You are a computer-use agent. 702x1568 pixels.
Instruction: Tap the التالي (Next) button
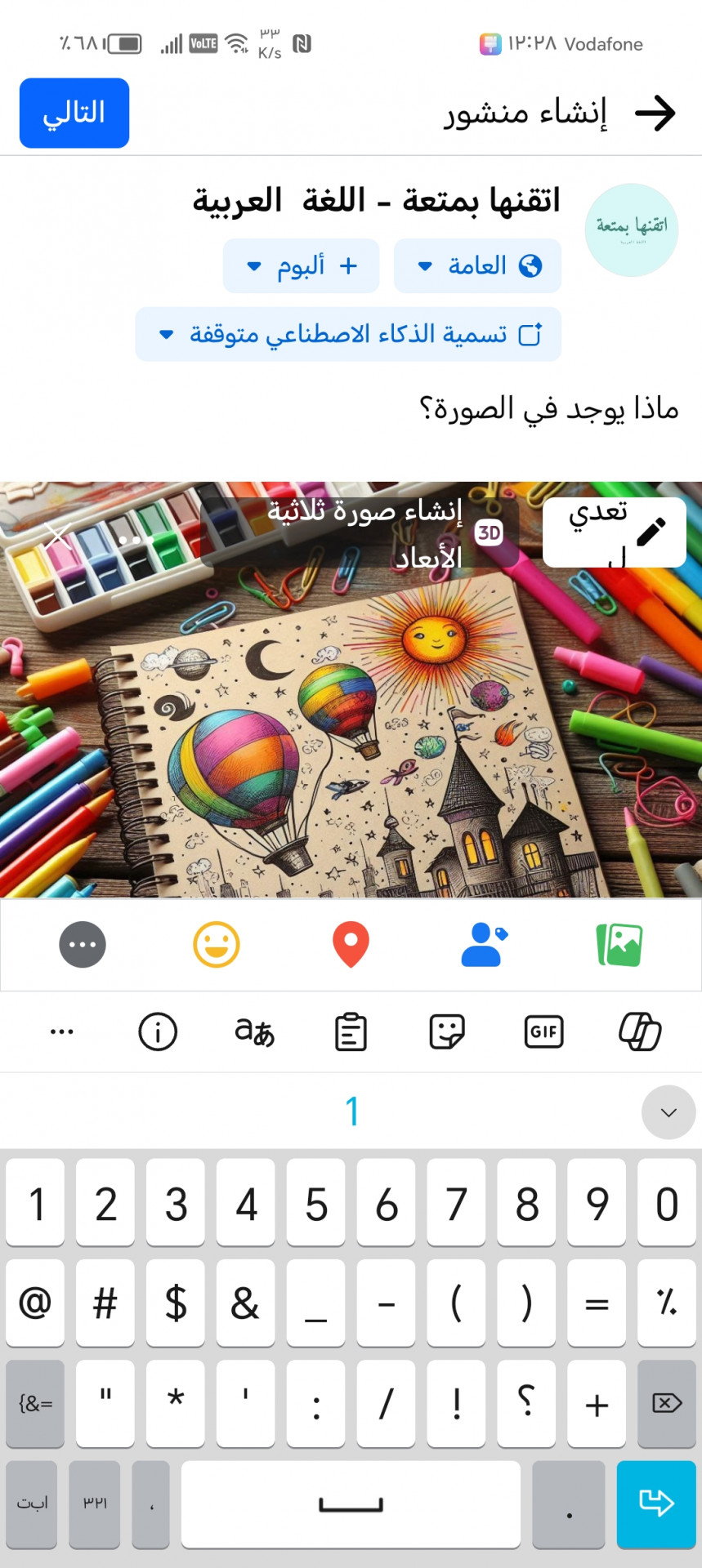[x=74, y=113]
